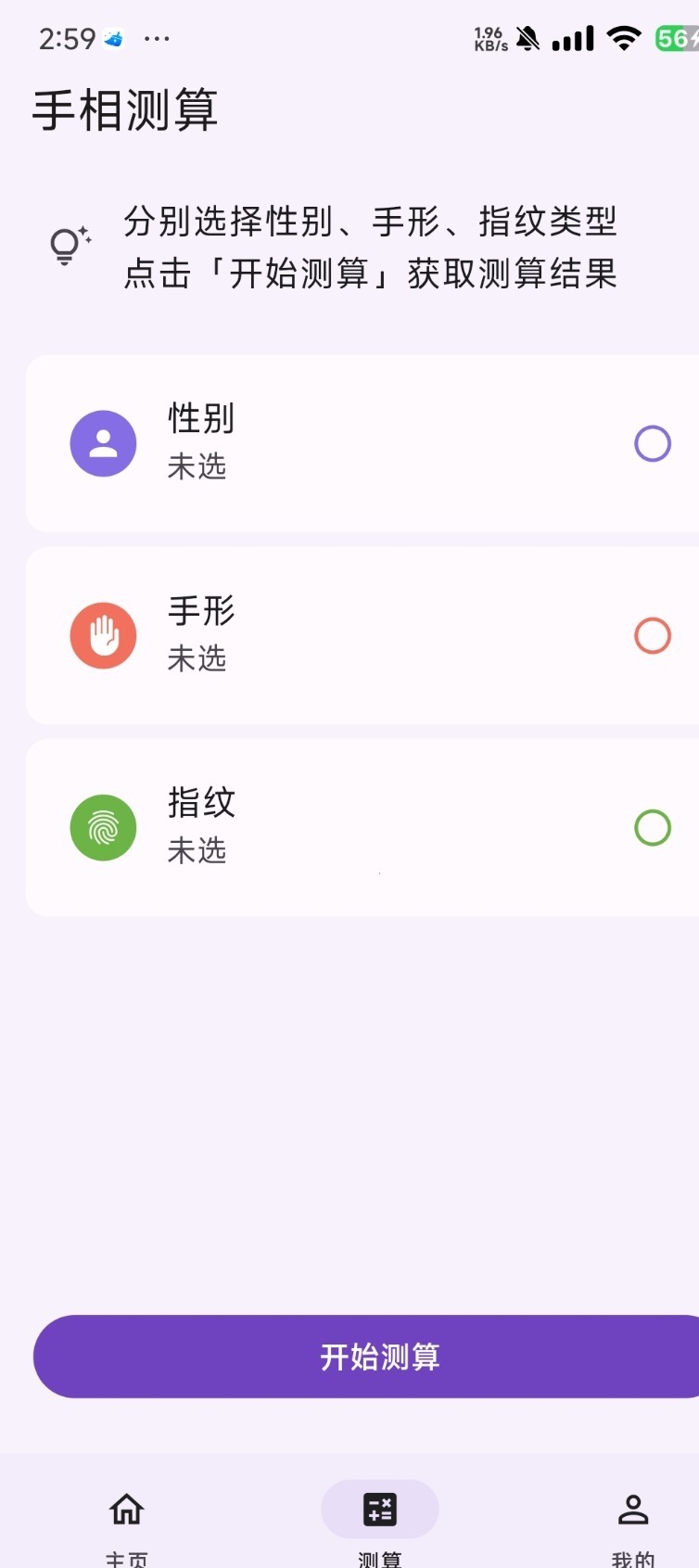Open the 性别 selection row
The image size is (699, 1568).
click(362, 443)
